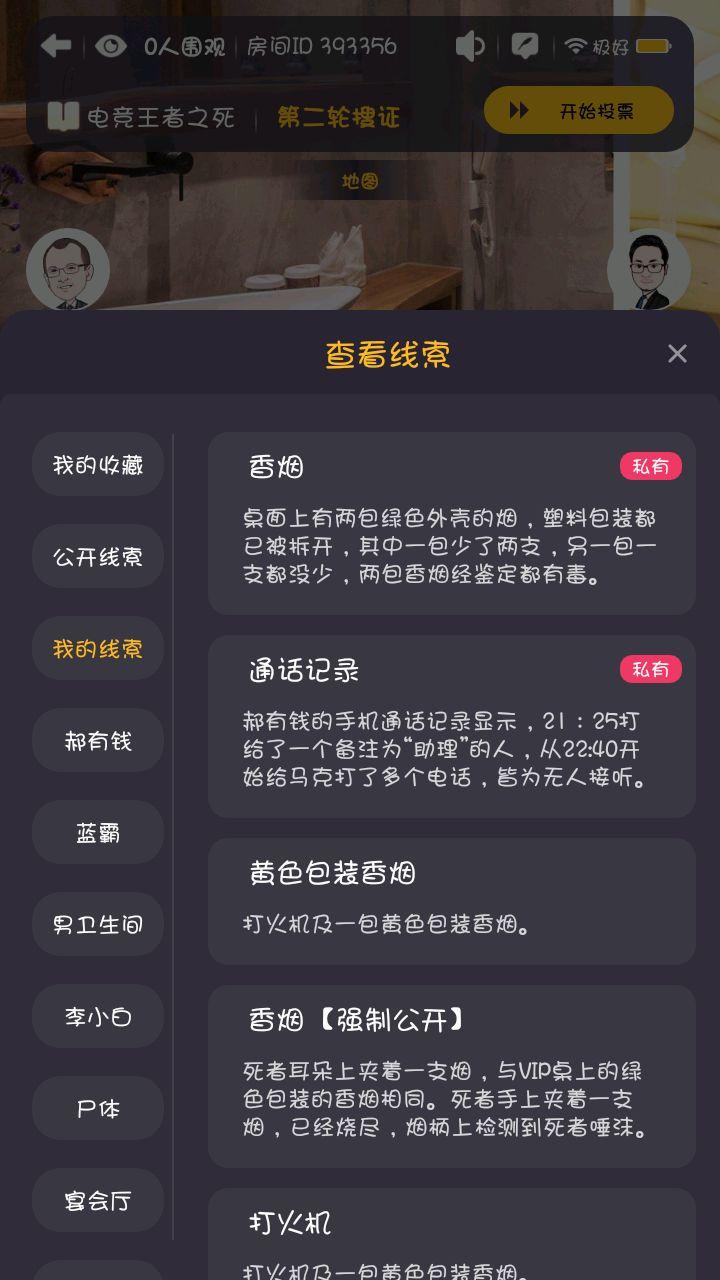
Task: Open the 通话记录 clue card
Action: (x=451, y=726)
